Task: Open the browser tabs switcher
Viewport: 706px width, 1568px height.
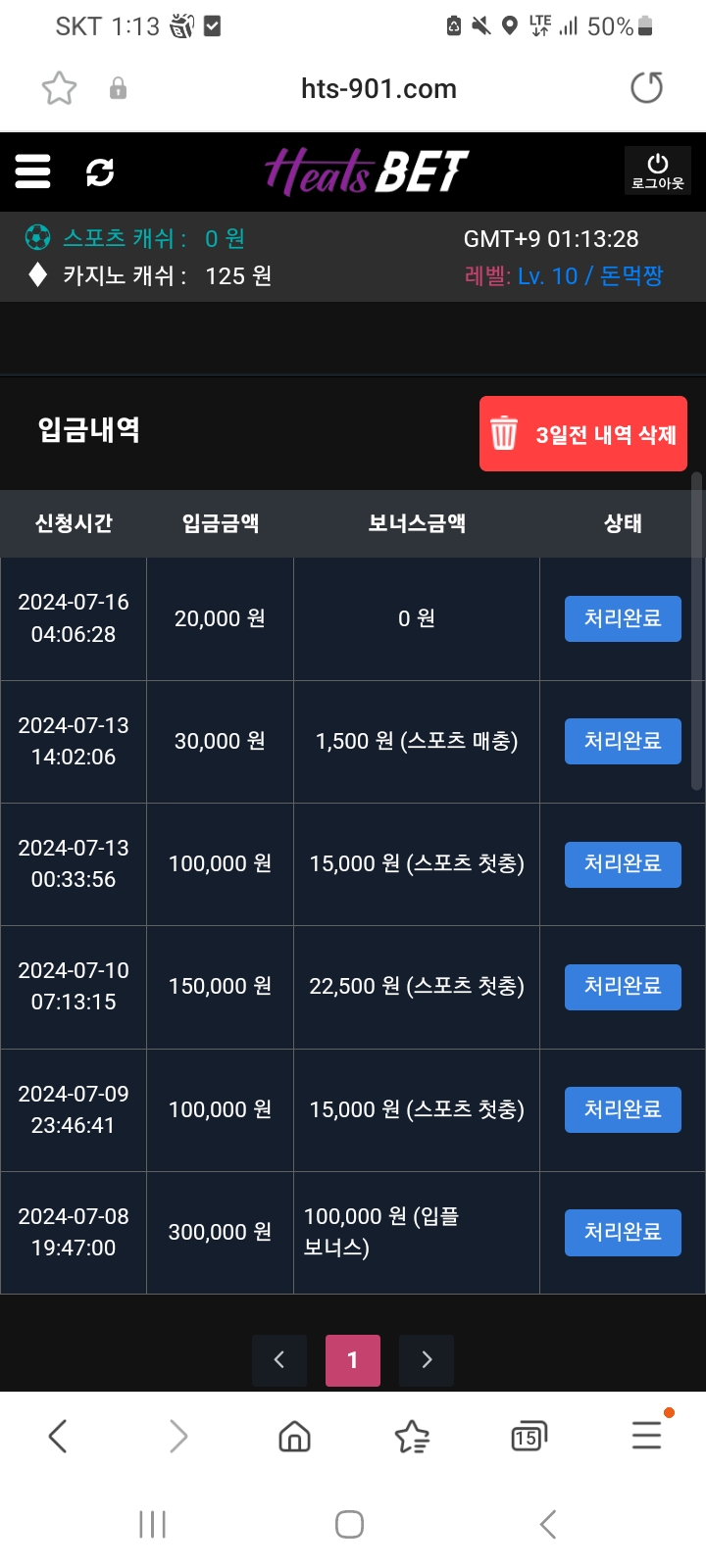Action: point(529,1437)
